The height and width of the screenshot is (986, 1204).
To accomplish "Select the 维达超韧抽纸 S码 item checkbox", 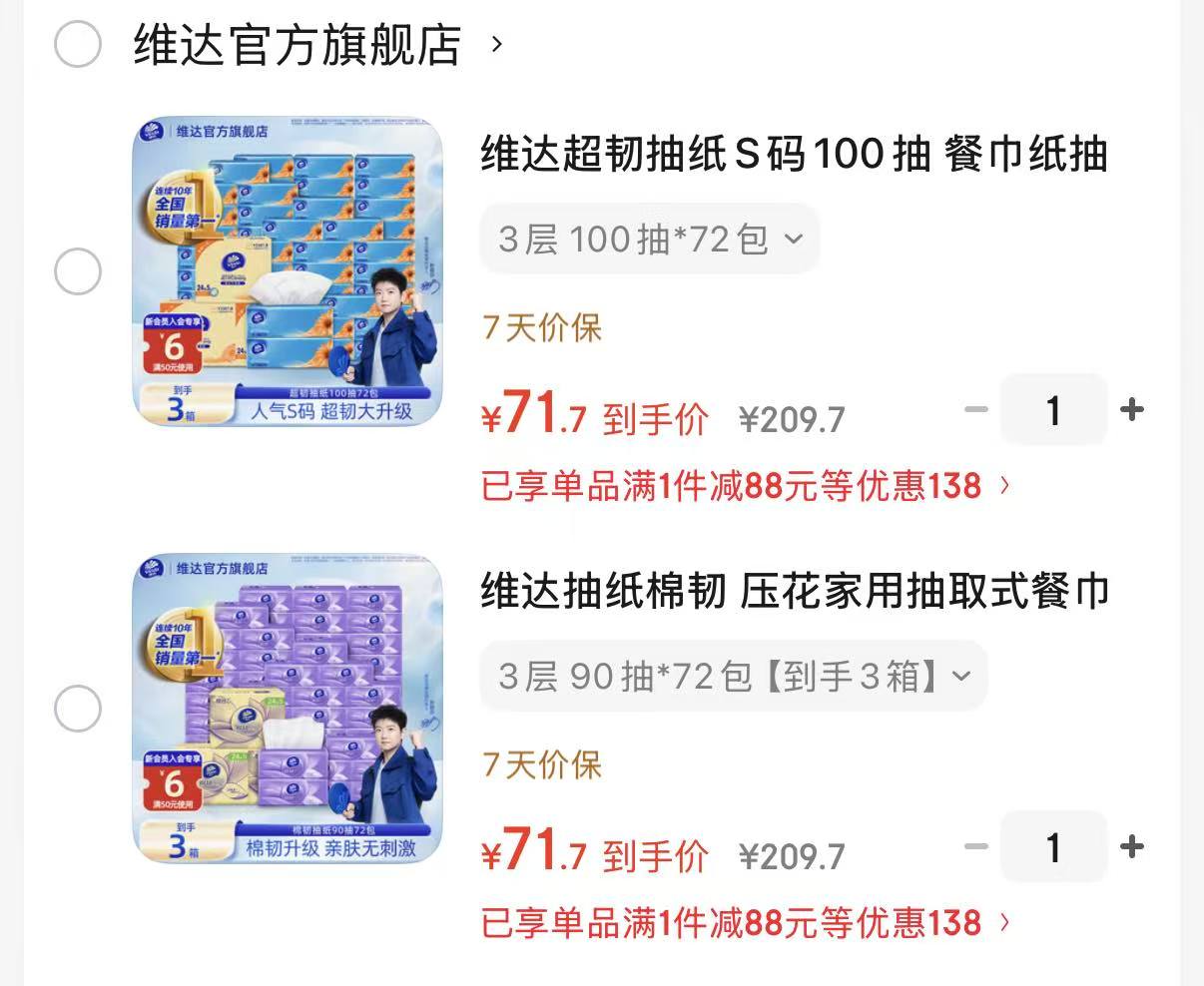I will (78, 271).
